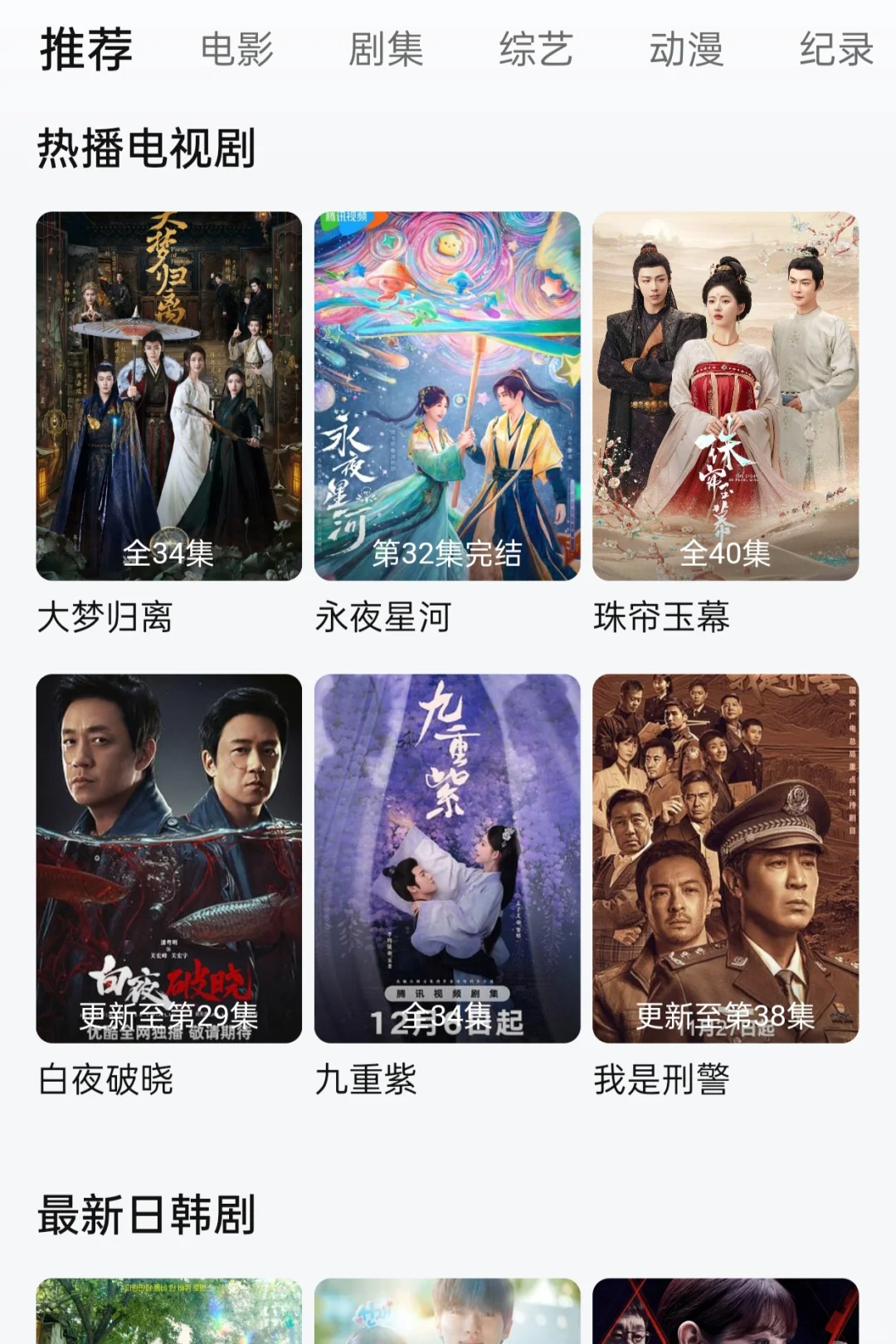Image resolution: width=896 pixels, height=1344 pixels.
Task: Switch to the 纪录 tab
Action: [835, 50]
